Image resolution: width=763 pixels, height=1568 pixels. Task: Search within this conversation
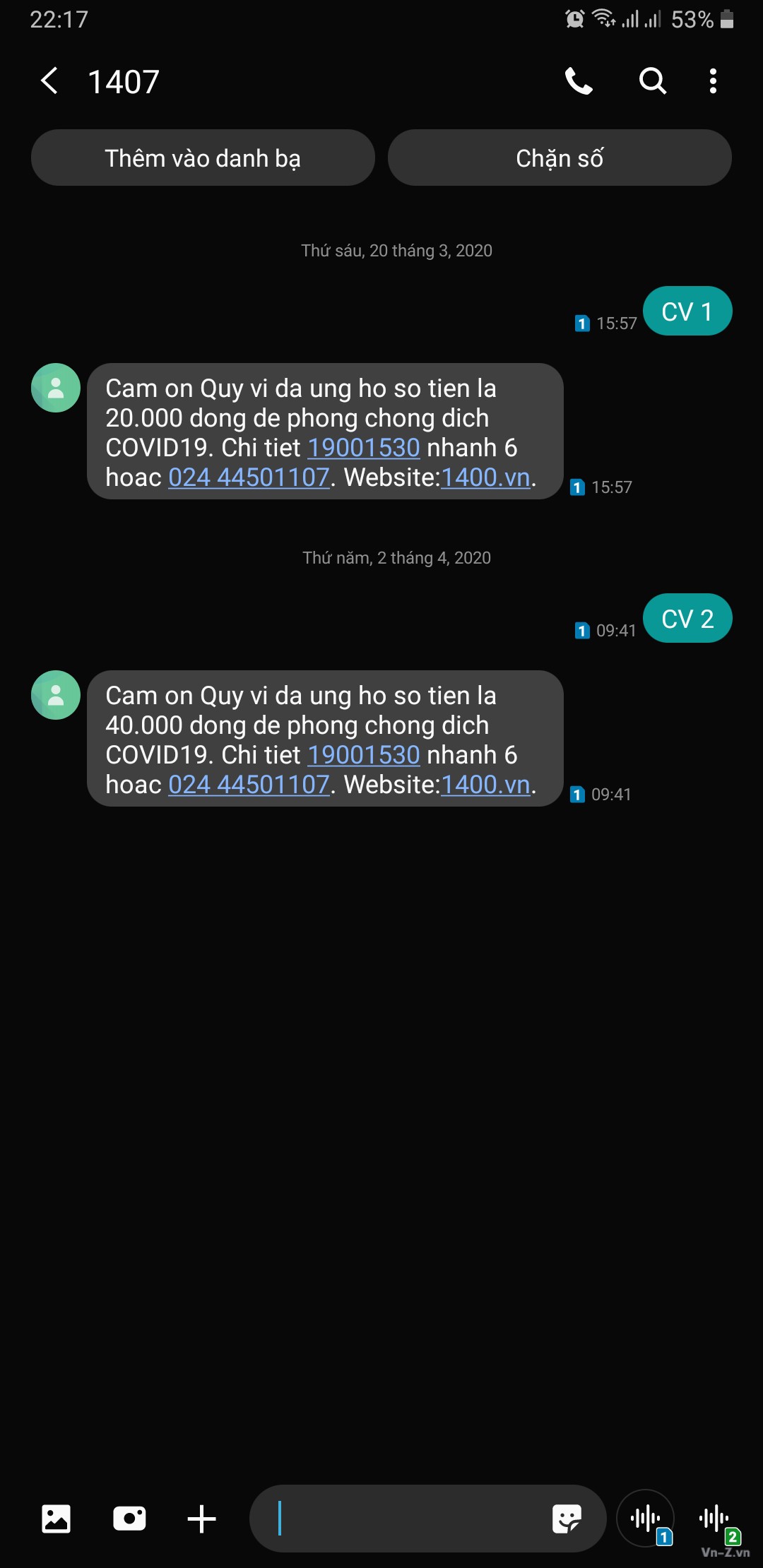coord(652,81)
